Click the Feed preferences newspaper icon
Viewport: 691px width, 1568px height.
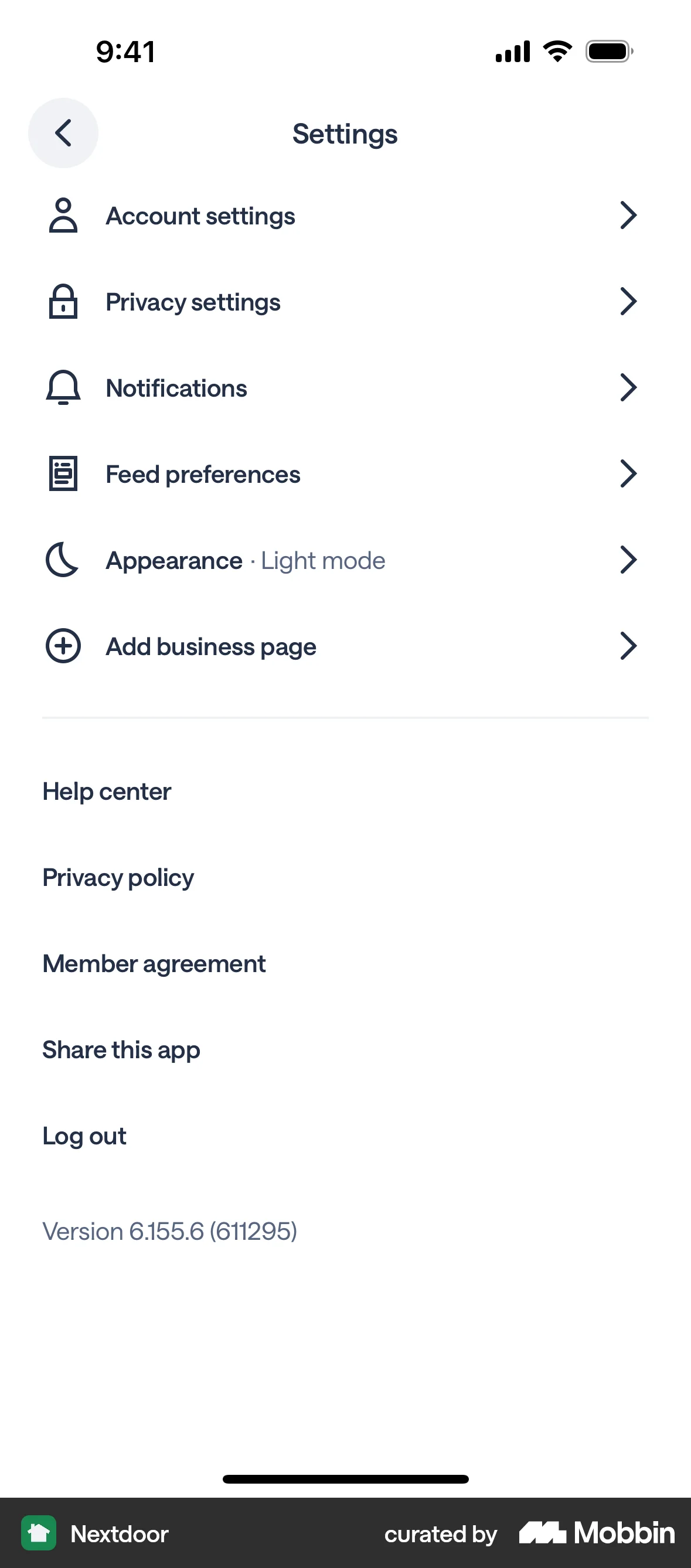click(63, 473)
